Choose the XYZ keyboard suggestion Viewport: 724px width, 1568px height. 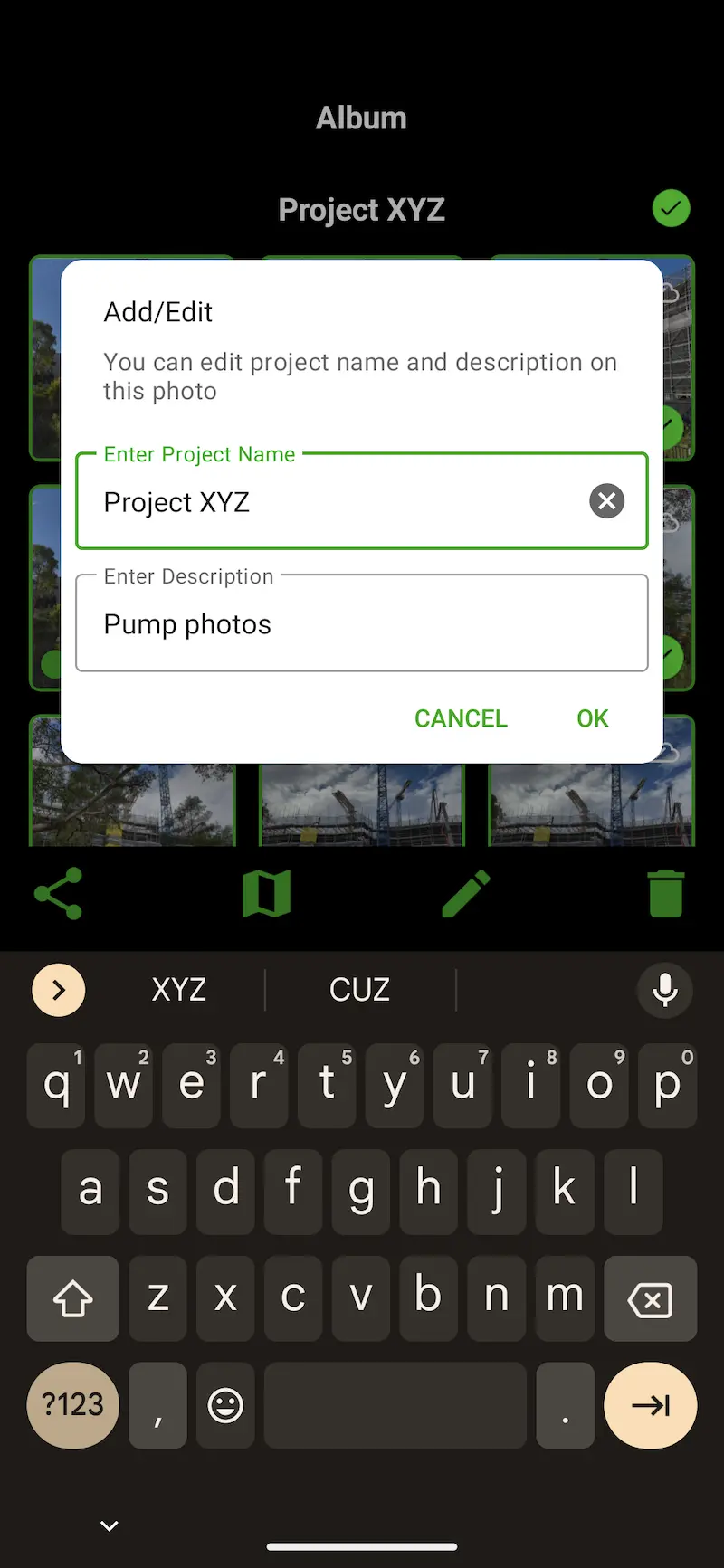point(179,990)
